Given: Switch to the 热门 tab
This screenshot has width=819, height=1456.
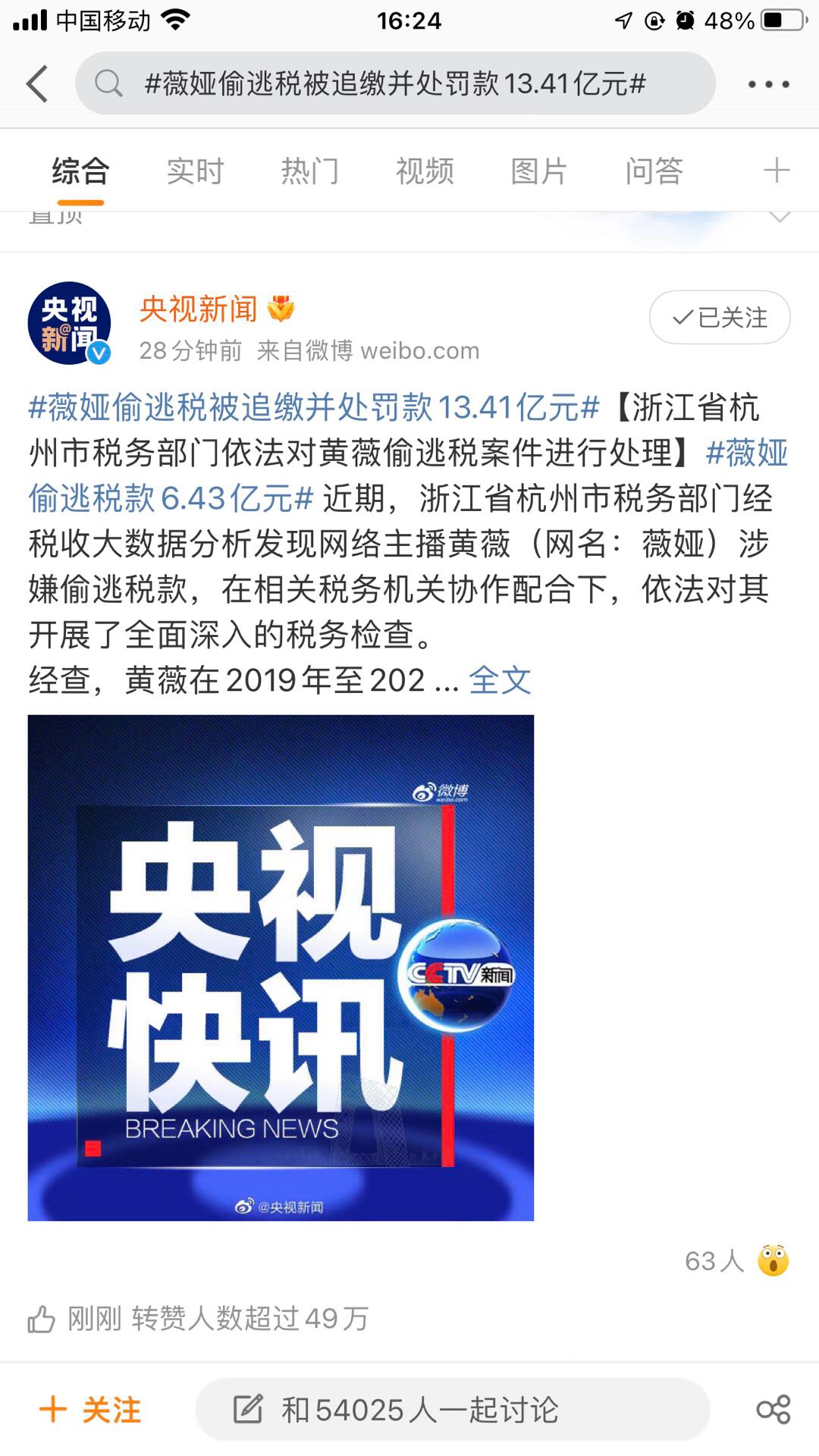Looking at the screenshot, I should pyautogui.click(x=309, y=171).
